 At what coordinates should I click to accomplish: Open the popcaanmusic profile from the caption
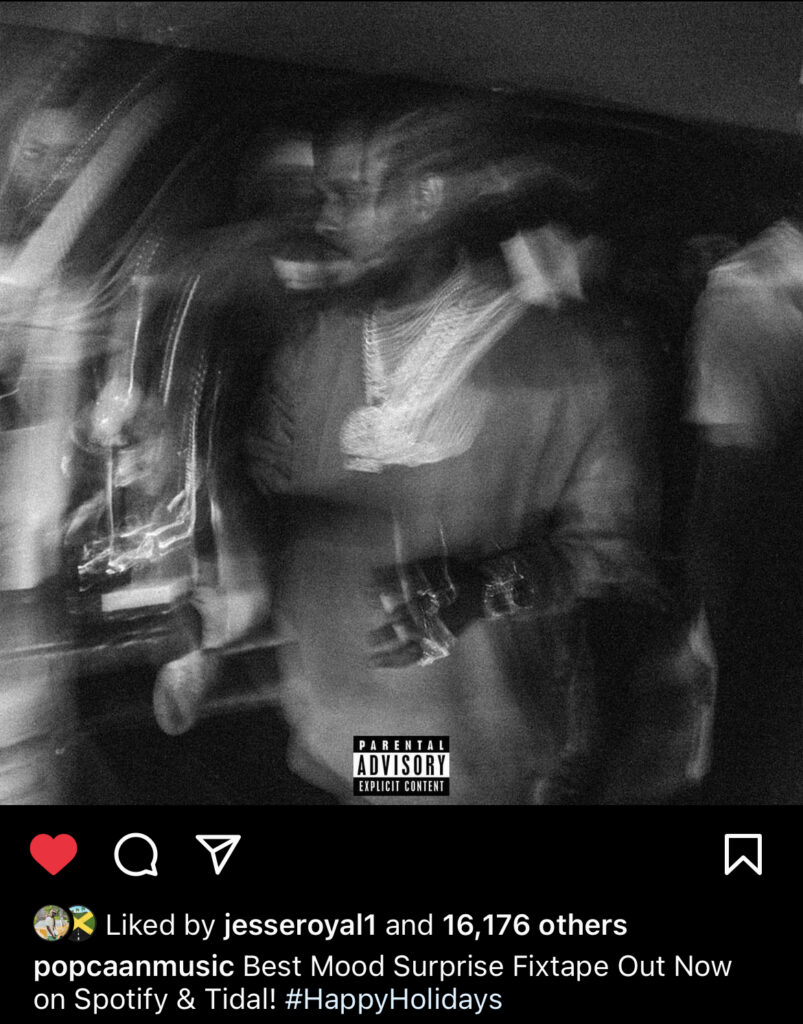click(x=134, y=968)
